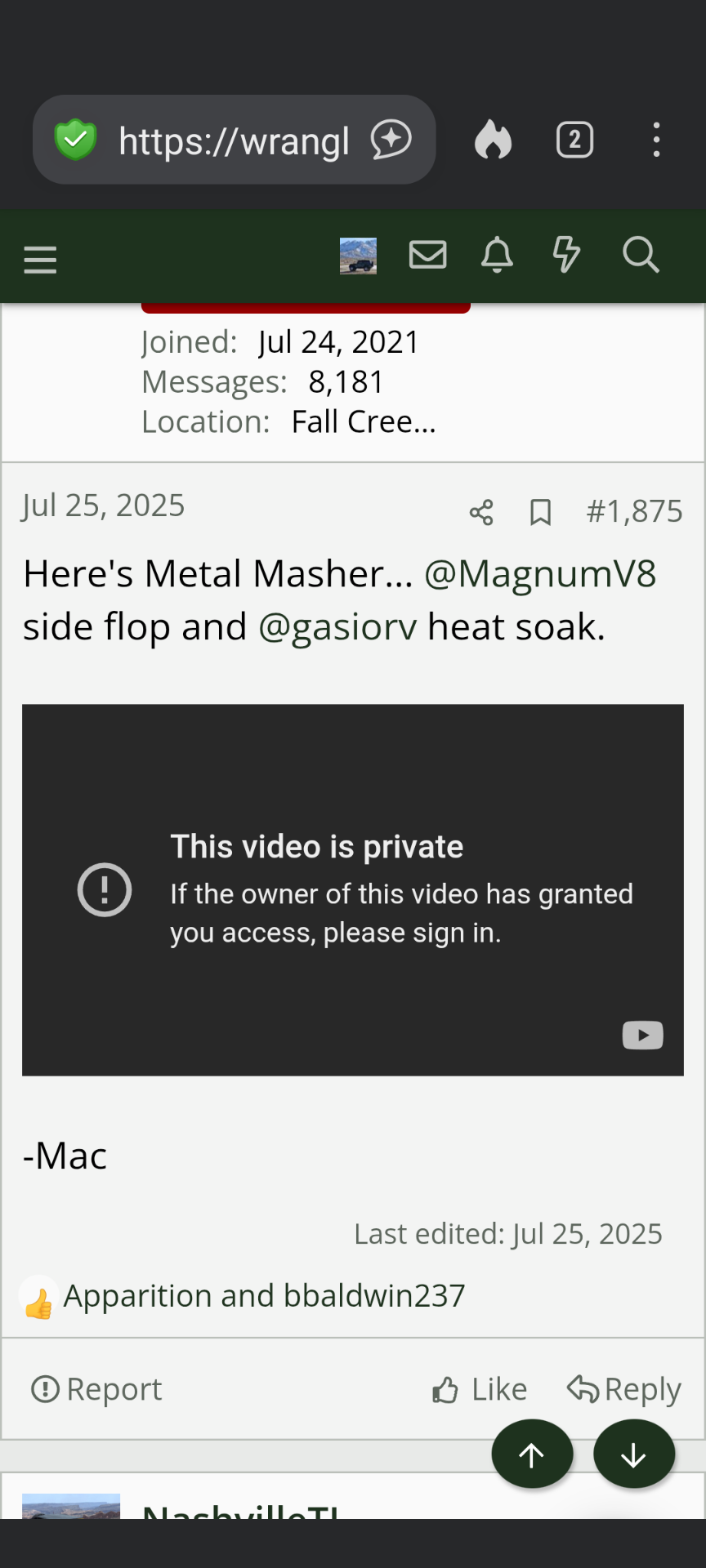View who liked: Apparition and bbaldwin237
The image size is (706, 1568).
tap(264, 1295)
